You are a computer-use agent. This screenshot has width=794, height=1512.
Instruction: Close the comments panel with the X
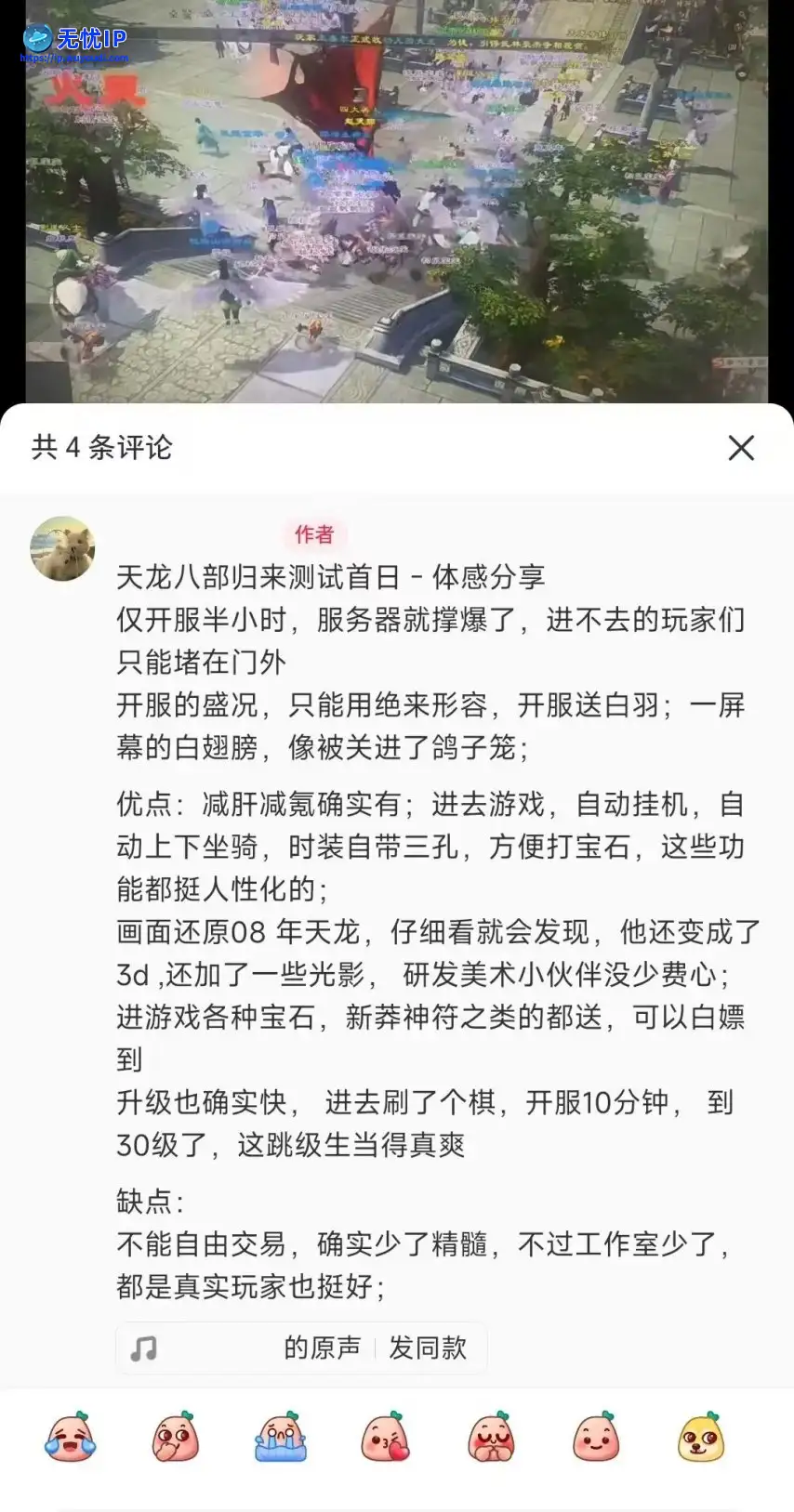741,448
